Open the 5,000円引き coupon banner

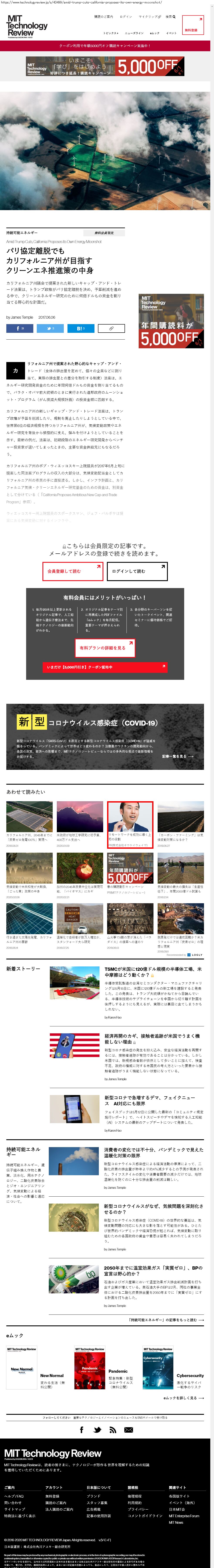point(104,667)
